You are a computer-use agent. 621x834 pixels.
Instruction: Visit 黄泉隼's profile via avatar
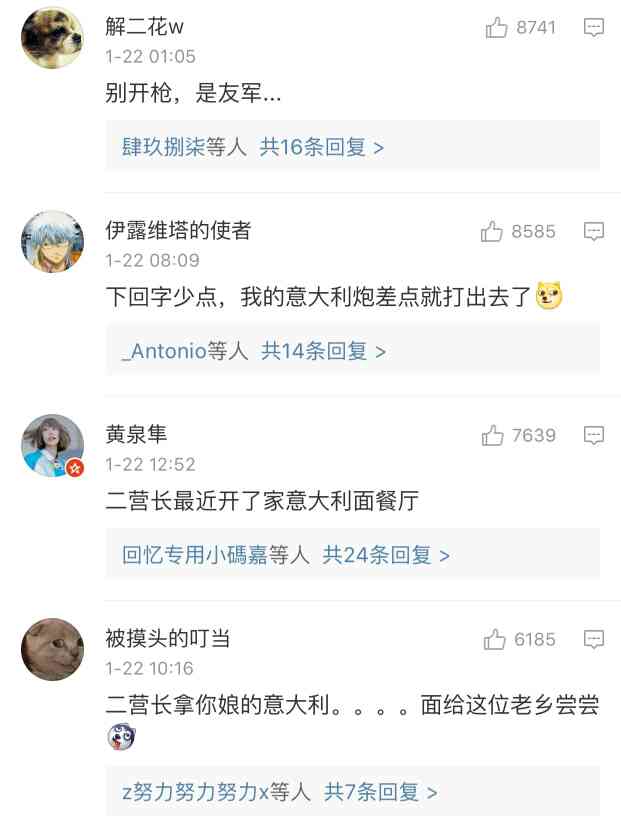[x=52, y=445]
